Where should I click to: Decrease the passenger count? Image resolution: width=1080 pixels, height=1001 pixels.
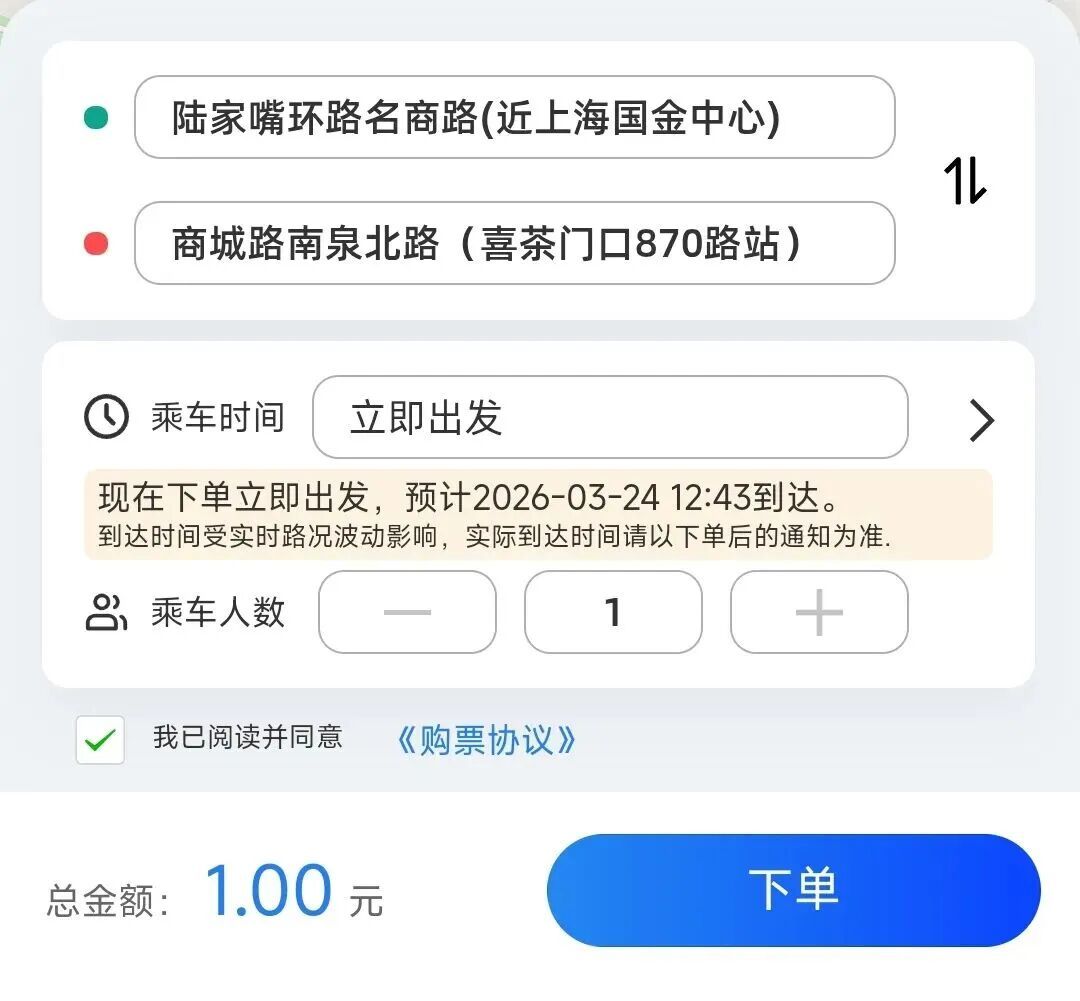(407, 612)
